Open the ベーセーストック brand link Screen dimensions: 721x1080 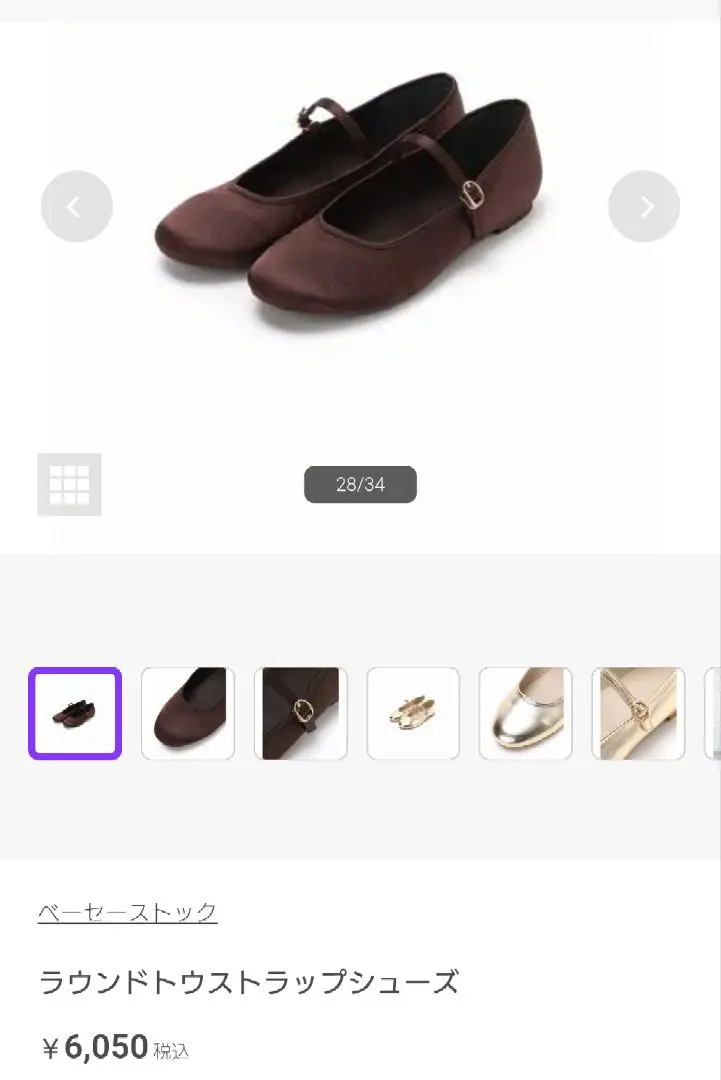127,911
